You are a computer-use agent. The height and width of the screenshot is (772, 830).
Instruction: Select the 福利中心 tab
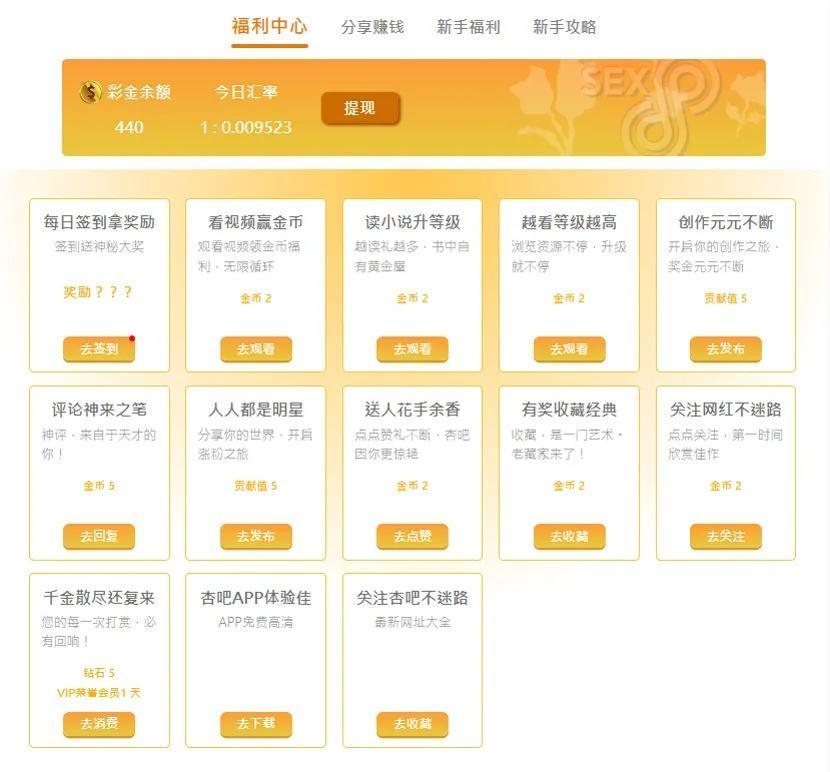coord(269,27)
